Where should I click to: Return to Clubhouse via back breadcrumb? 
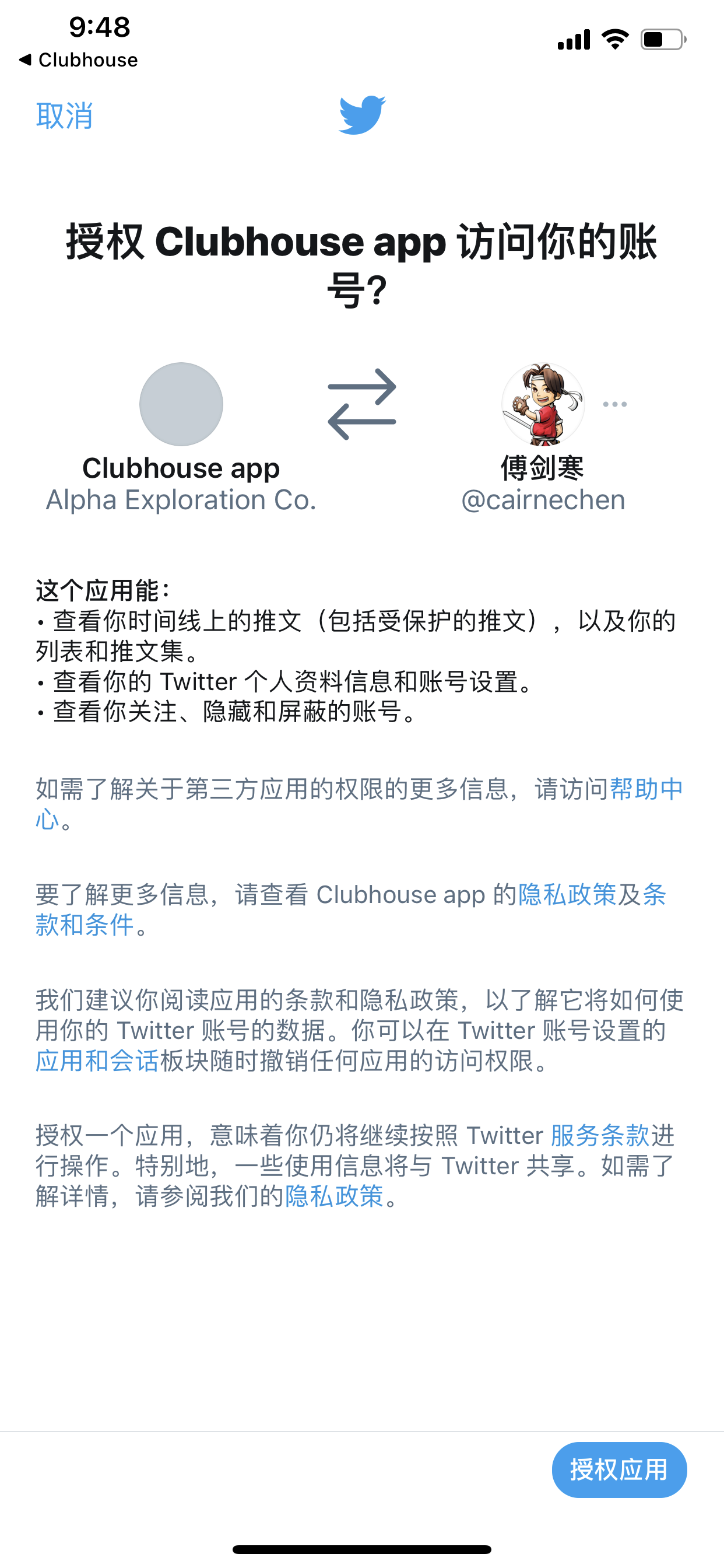coord(79,60)
